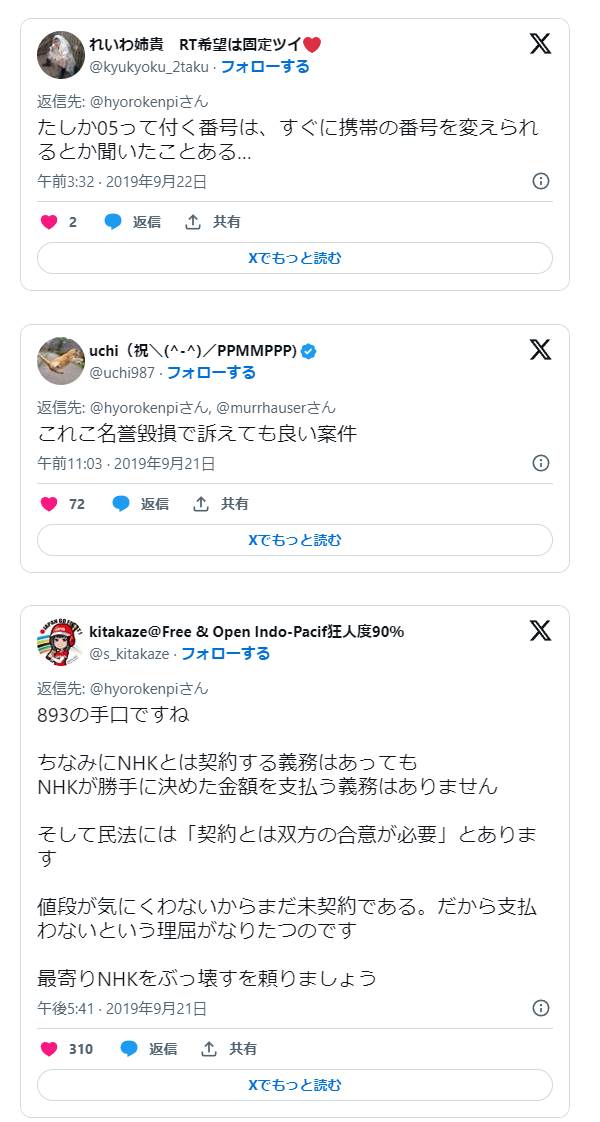Like kitakaze's tweet with 310 likes
Viewport: 600px width, 1122px height.
[x=49, y=1049]
